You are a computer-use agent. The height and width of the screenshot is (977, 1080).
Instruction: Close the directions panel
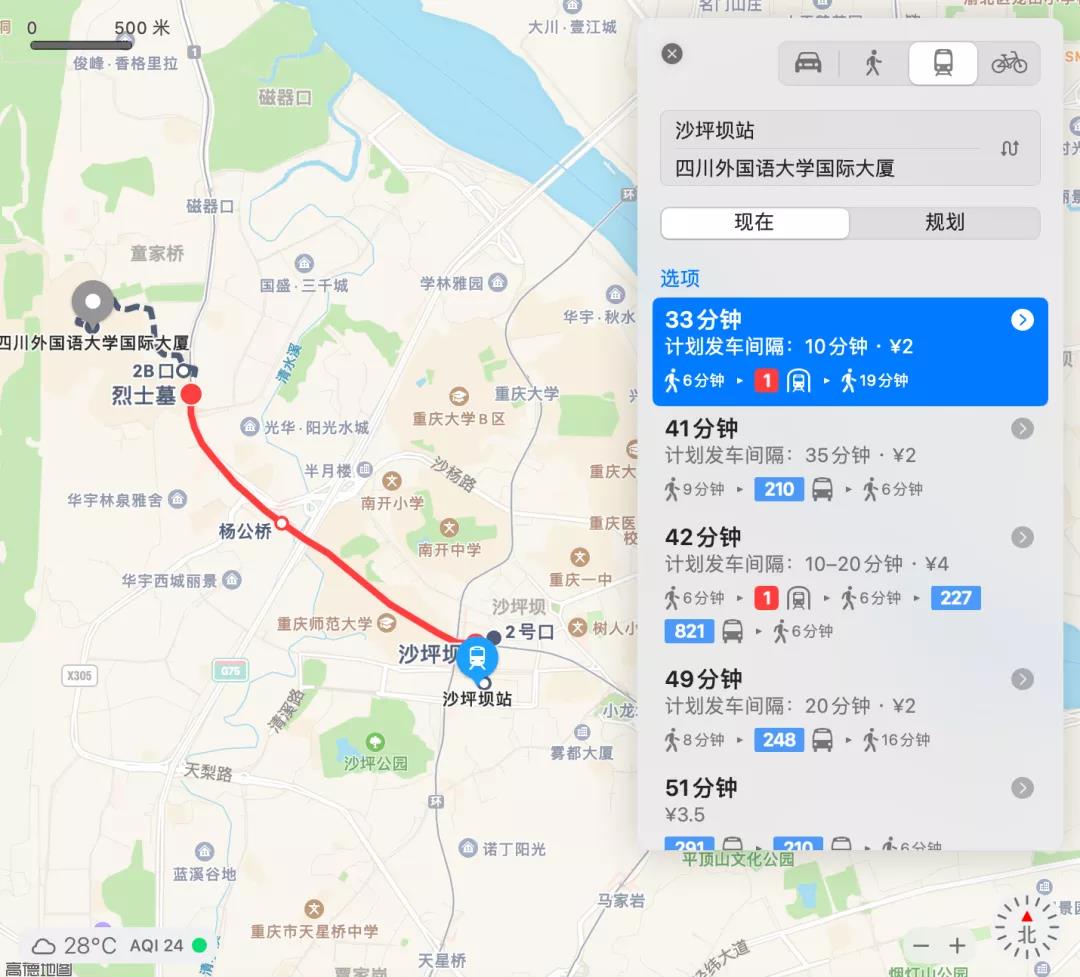[672, 54]
